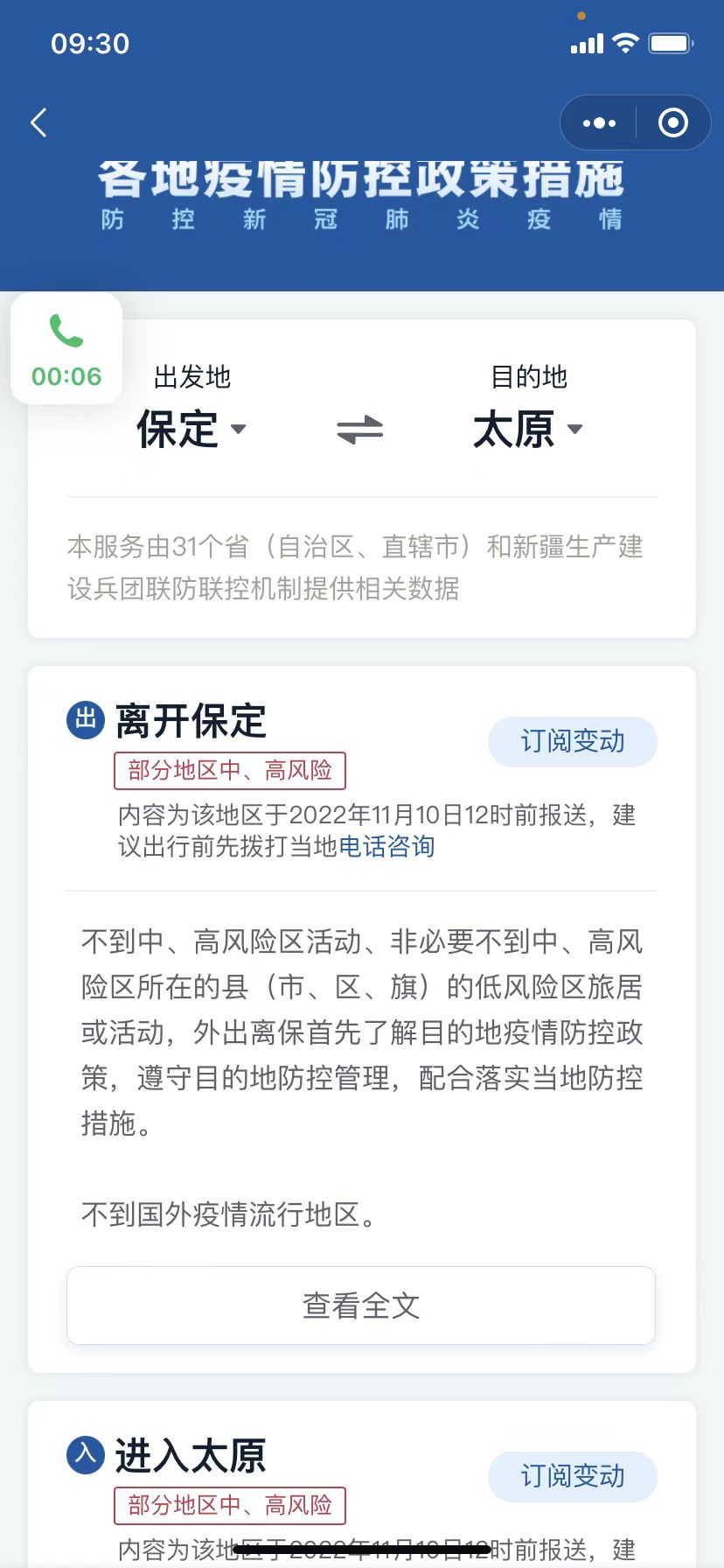The width and height of the screenshot is (724, 1568).
Task: Open the mini program more-options menu
Action: pos(599,122)
